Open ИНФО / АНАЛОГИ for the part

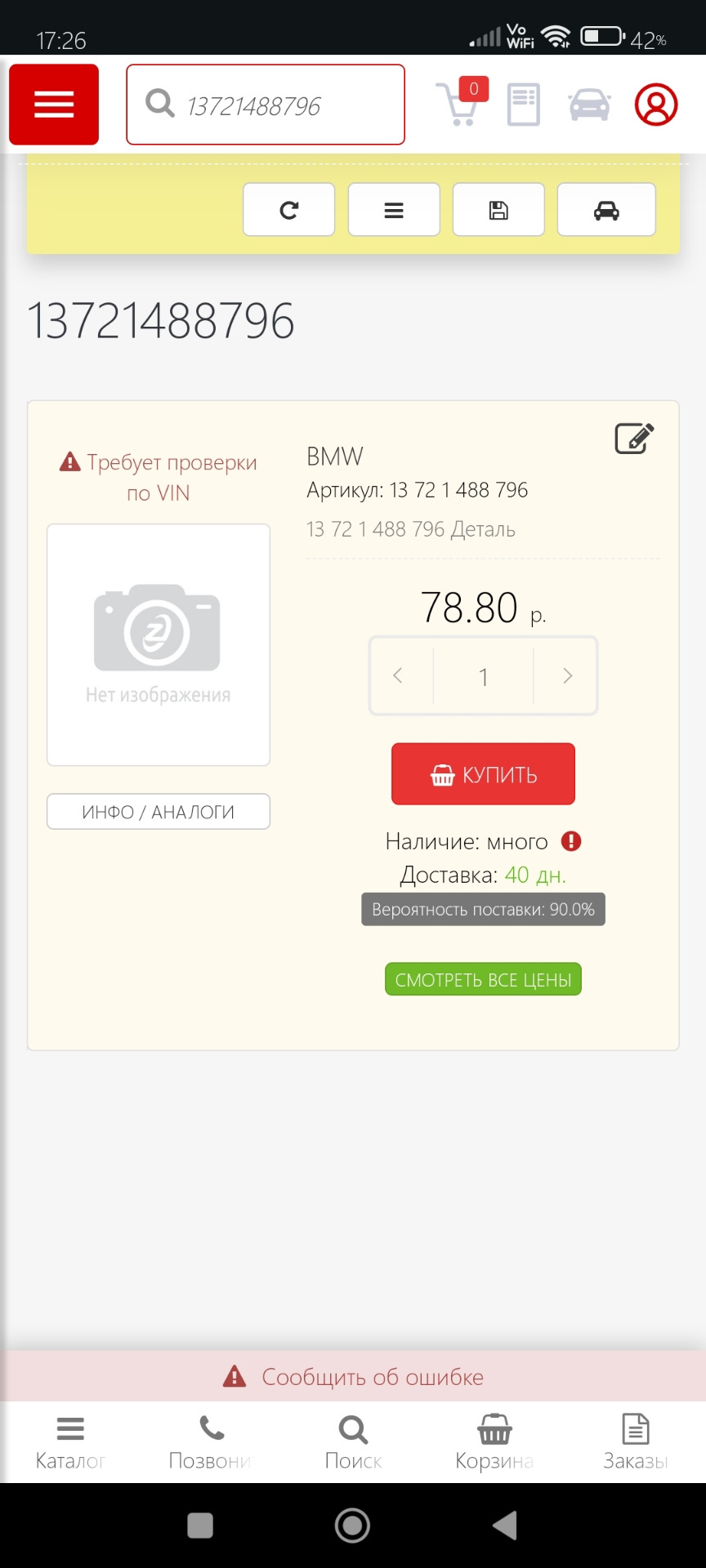(159, 812)
